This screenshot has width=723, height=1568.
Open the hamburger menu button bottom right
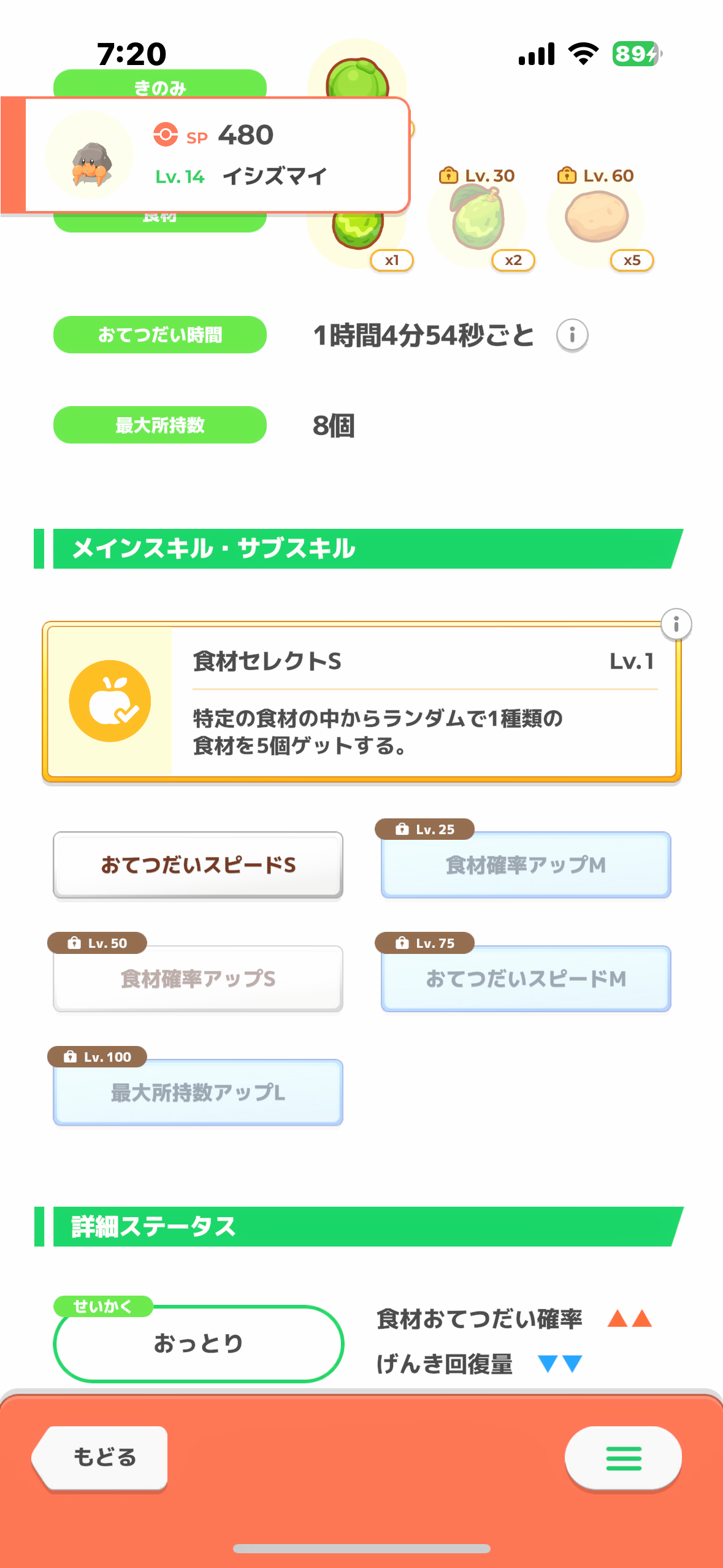click(x=622, y=1456)
